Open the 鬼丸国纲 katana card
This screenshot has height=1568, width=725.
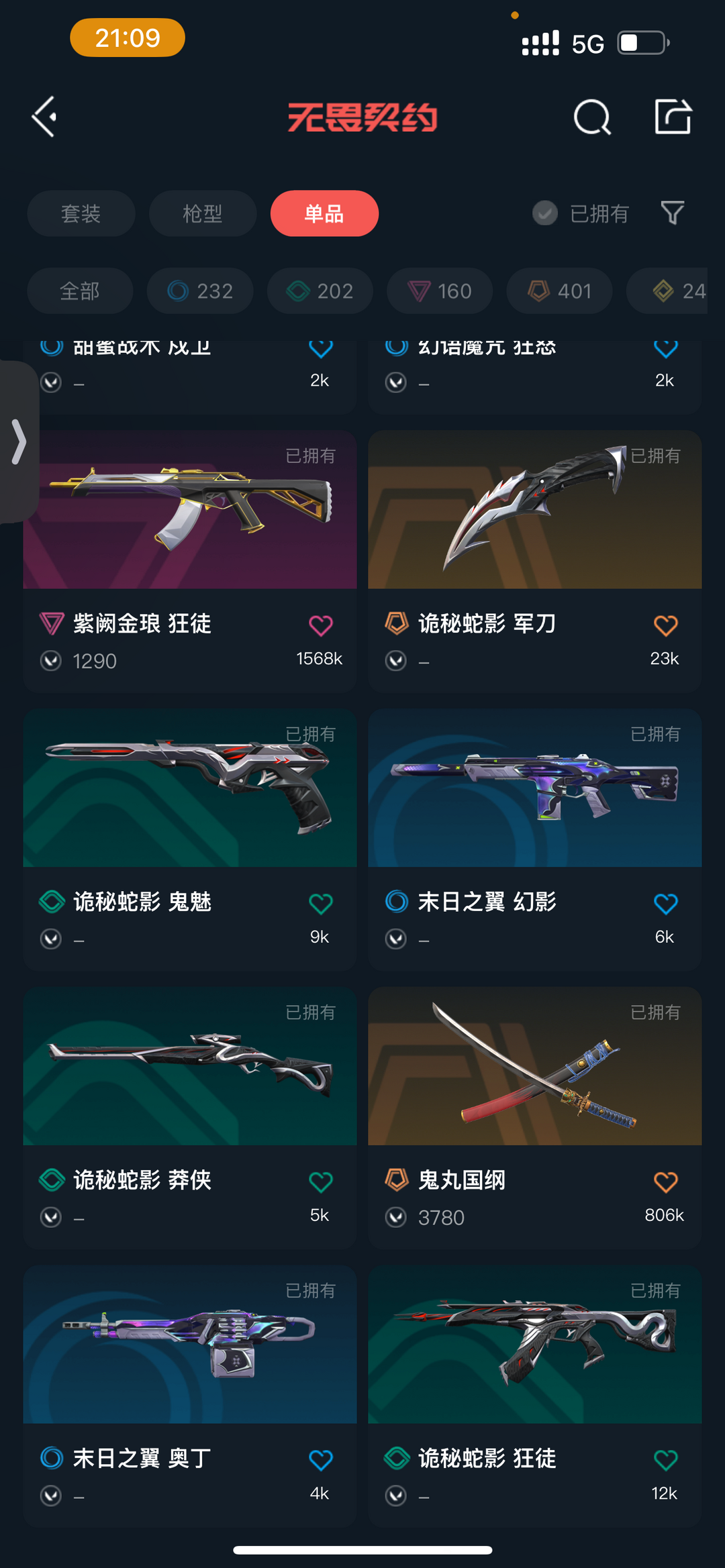pyautogui.click(x=535, y=1118)
